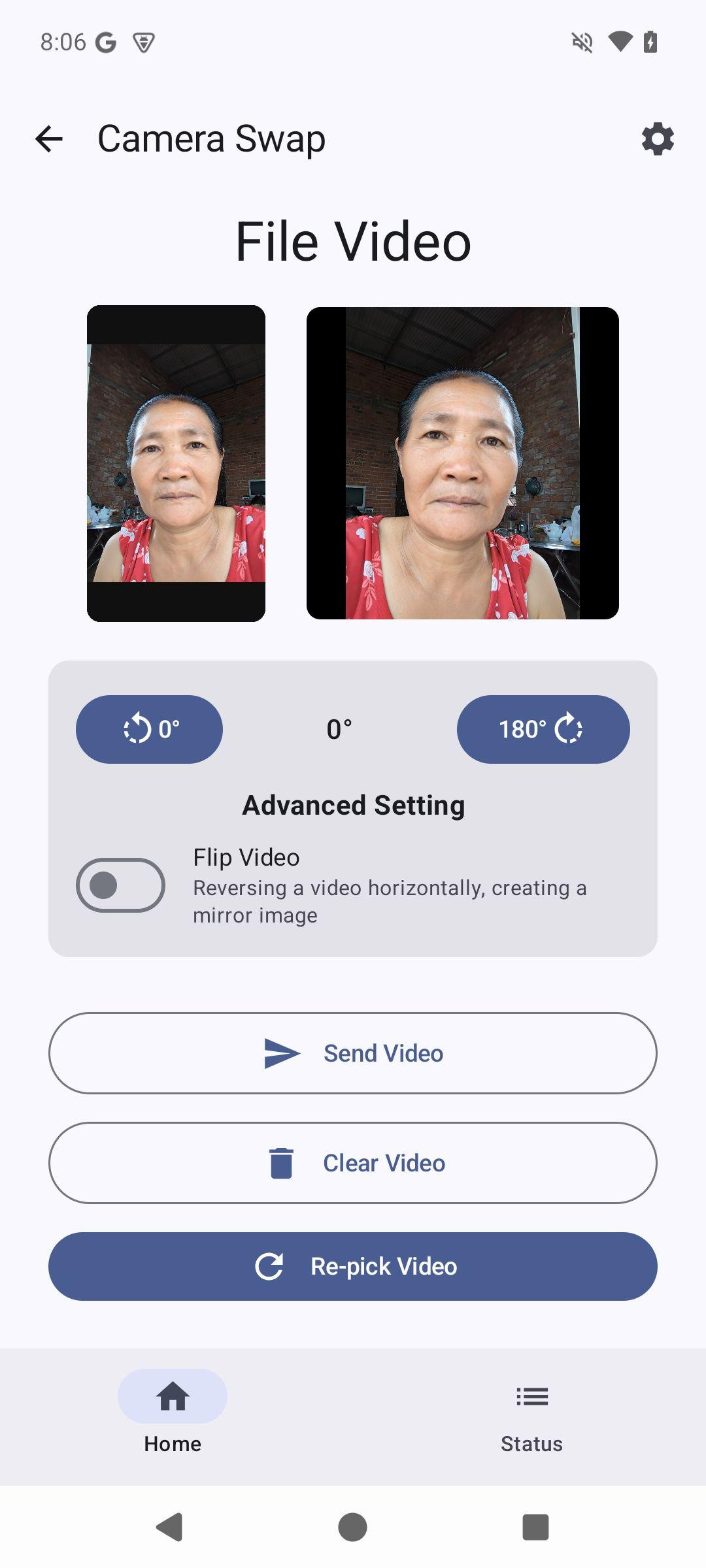706x1568 pixels.
Task: Switch to the Status tab
Action: click(531, 1411)
